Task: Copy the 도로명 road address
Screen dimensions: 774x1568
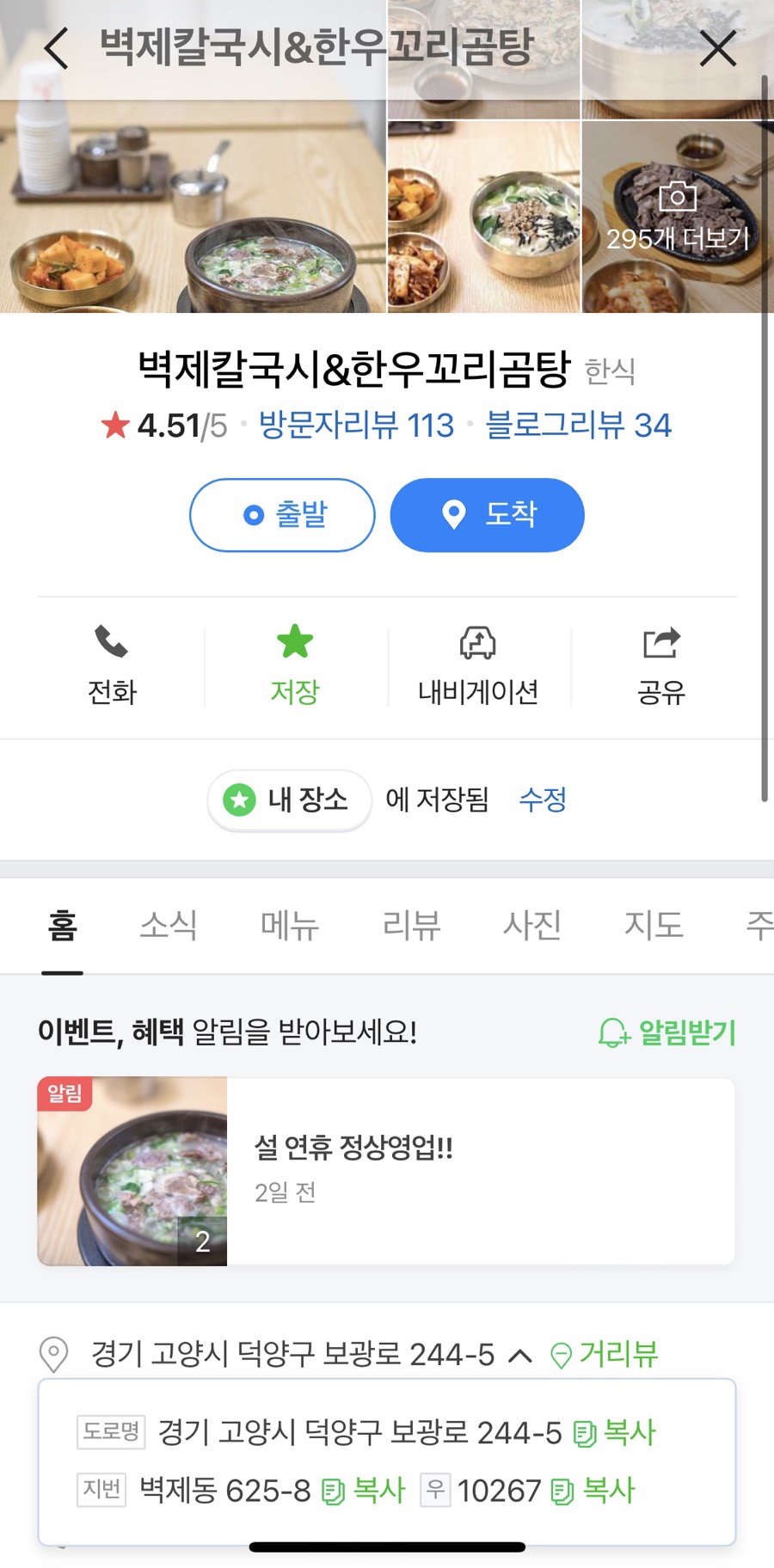Action: [616, 1433]
